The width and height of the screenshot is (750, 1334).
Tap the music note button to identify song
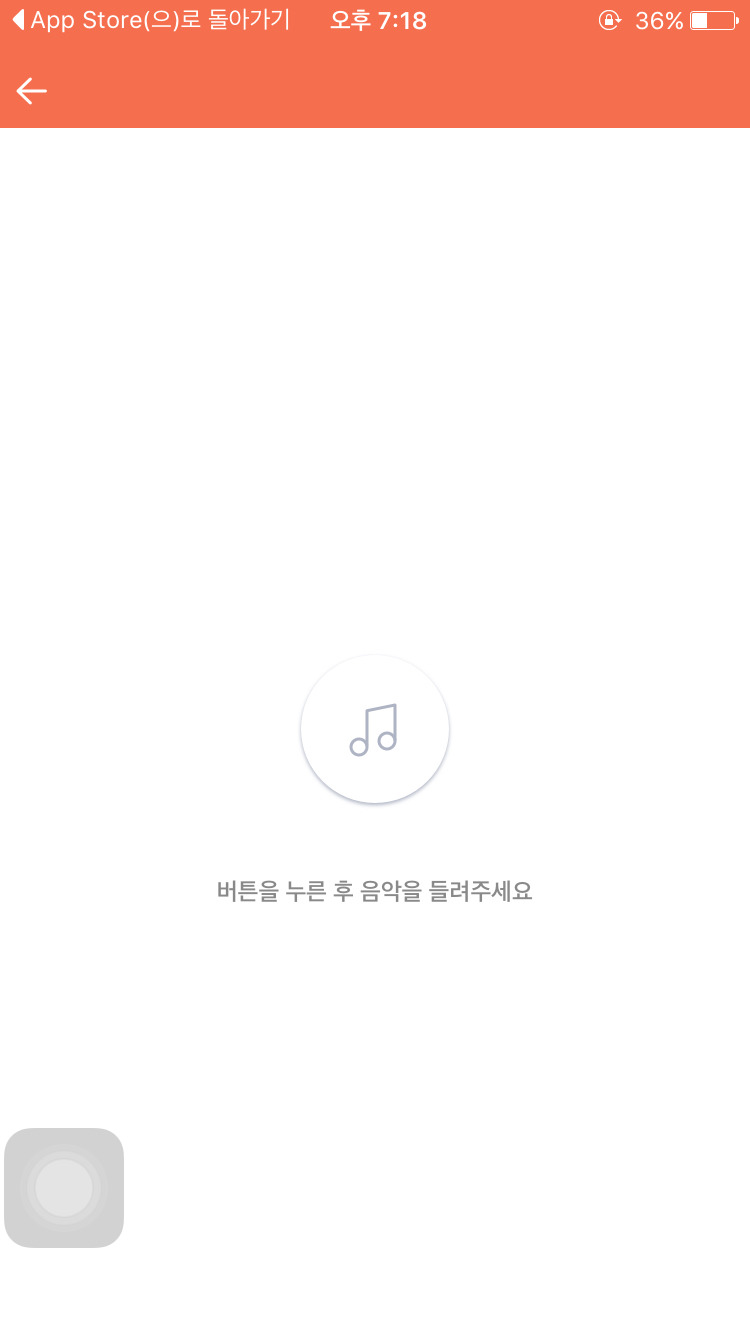coord(375,729)
